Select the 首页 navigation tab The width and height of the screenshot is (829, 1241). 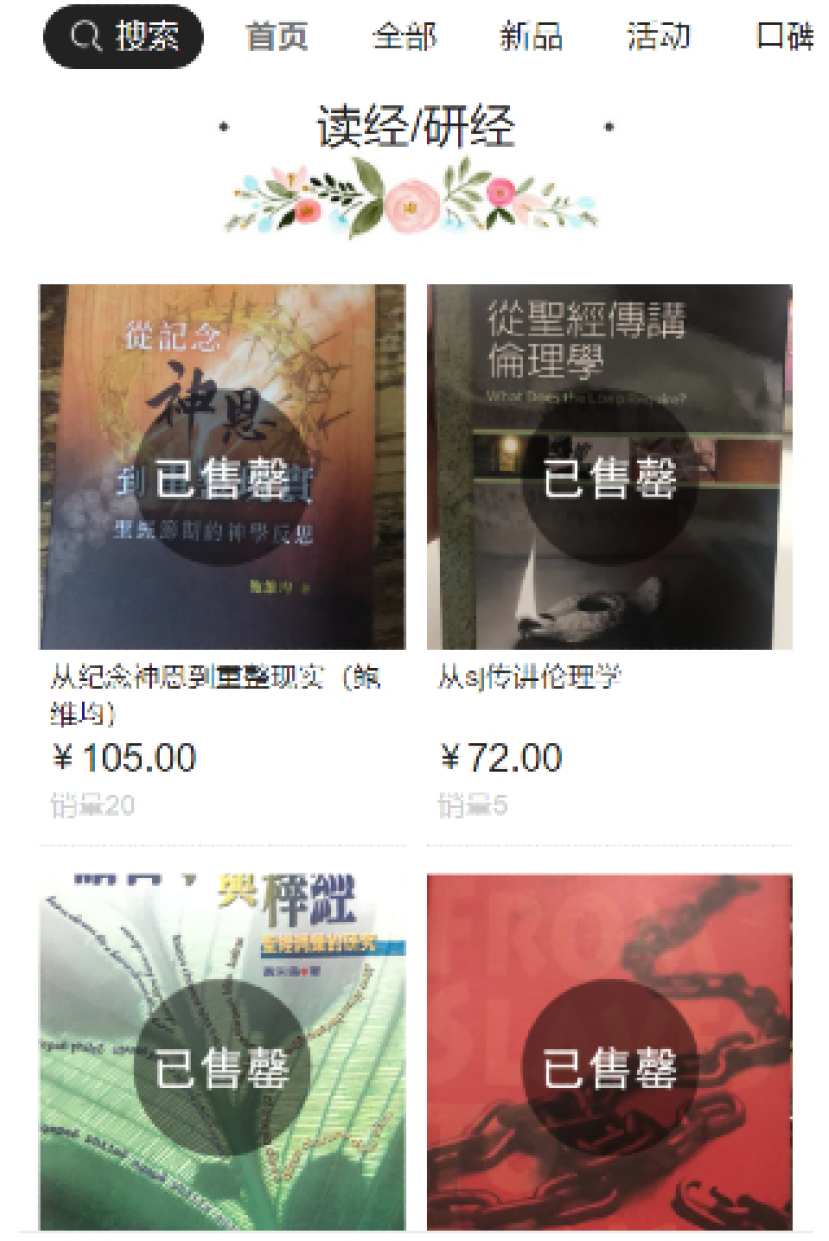point(277,36)
